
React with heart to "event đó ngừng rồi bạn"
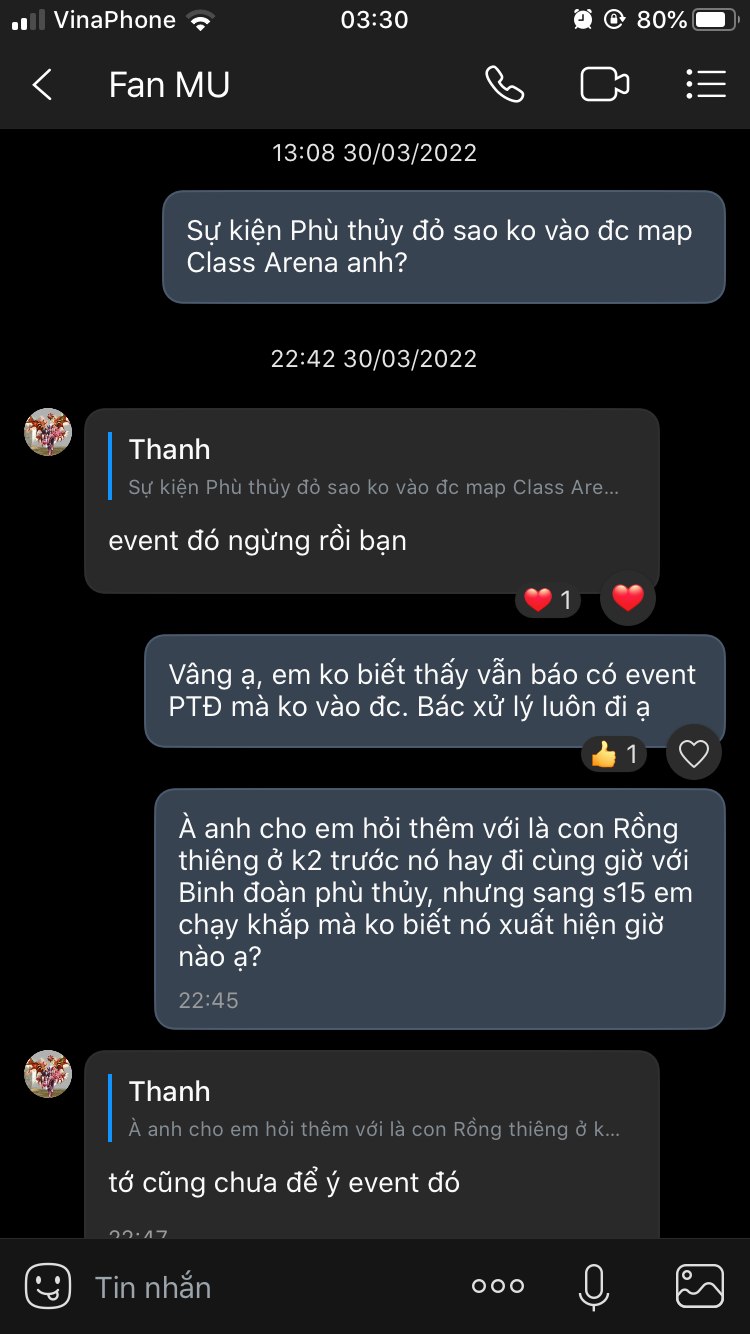(628, 598)
